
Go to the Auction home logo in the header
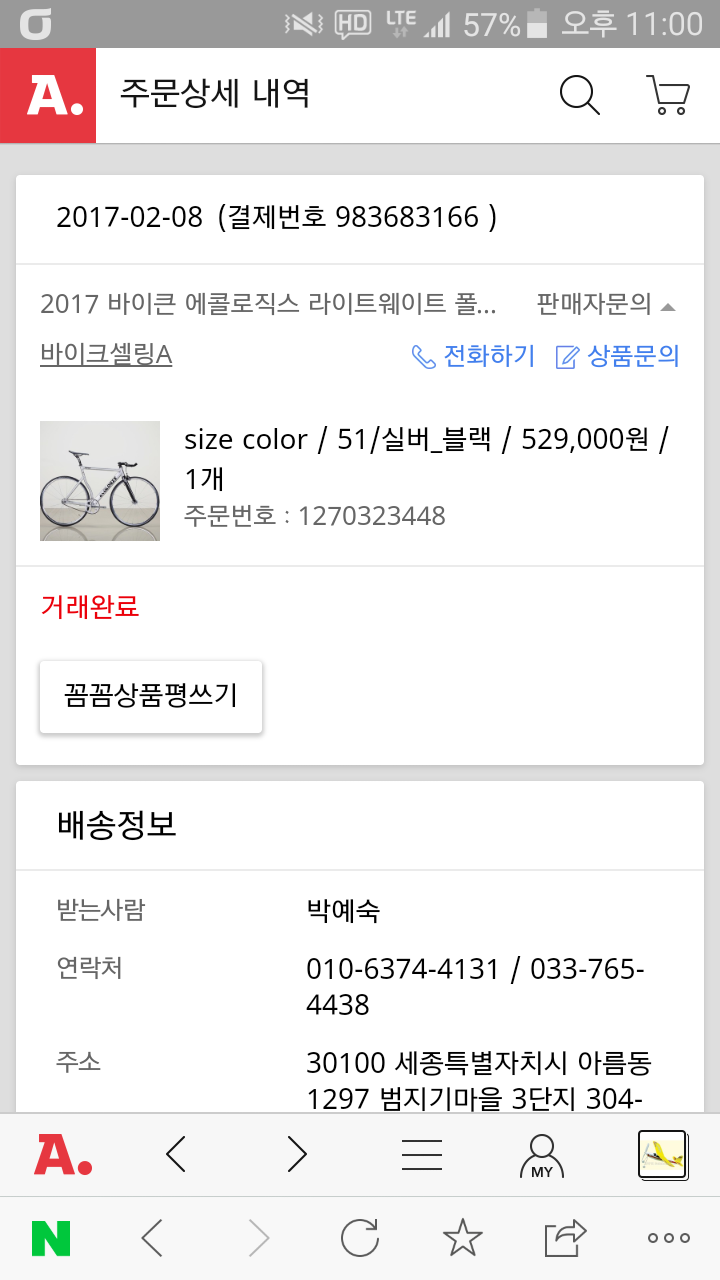tap(48, 95)
